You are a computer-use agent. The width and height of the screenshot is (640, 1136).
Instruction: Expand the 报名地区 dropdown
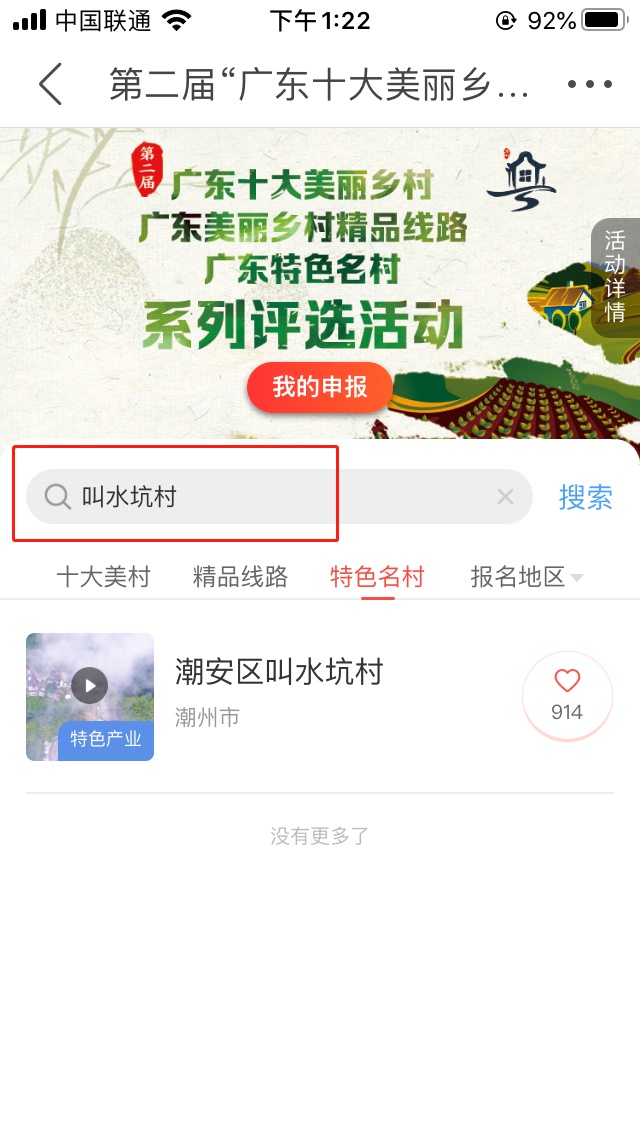tap(527, 577)
